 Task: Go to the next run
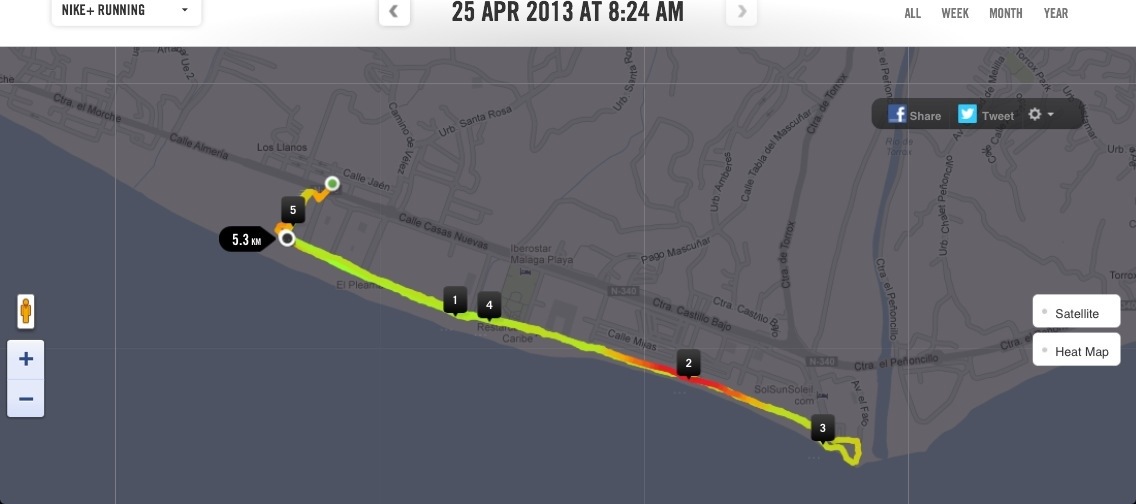741,12
